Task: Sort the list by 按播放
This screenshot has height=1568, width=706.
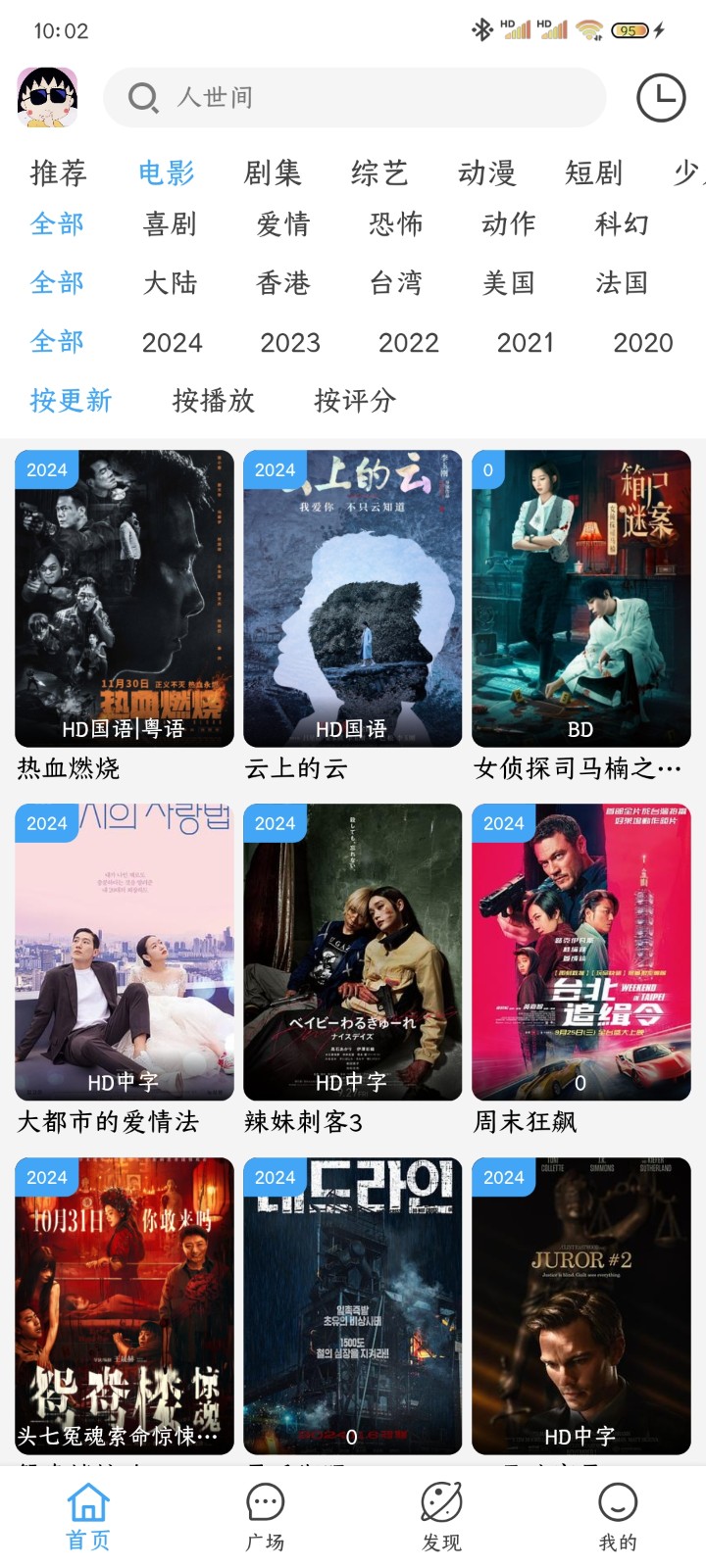Action: coord(214,400)
